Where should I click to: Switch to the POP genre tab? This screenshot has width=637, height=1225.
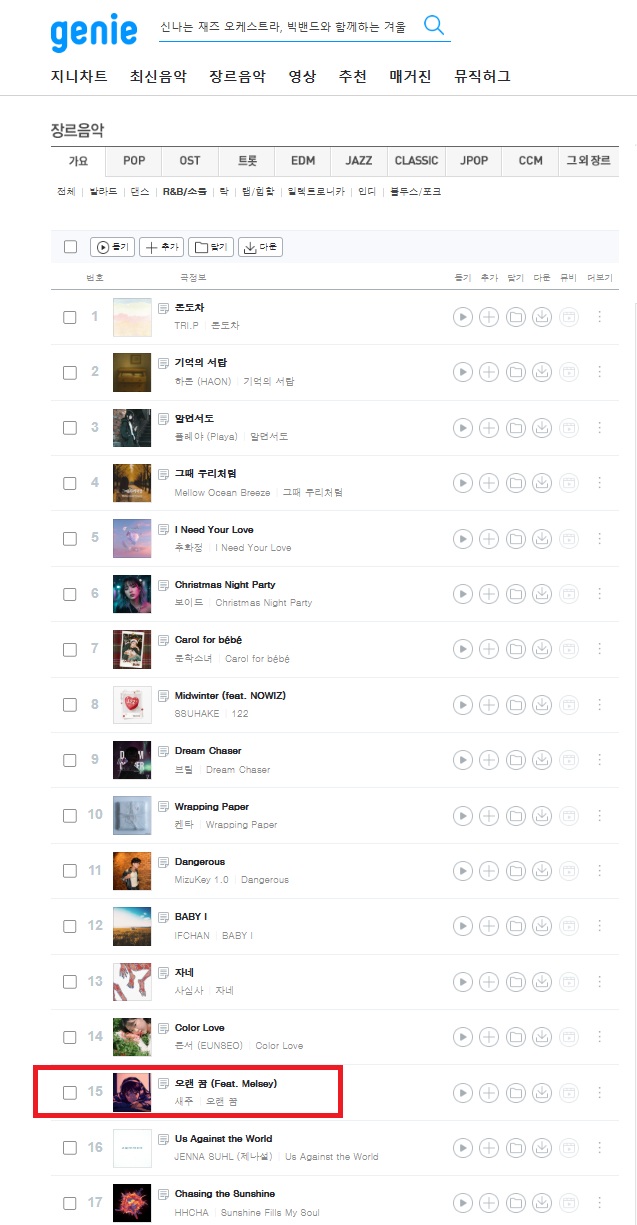tap(134, 161)
